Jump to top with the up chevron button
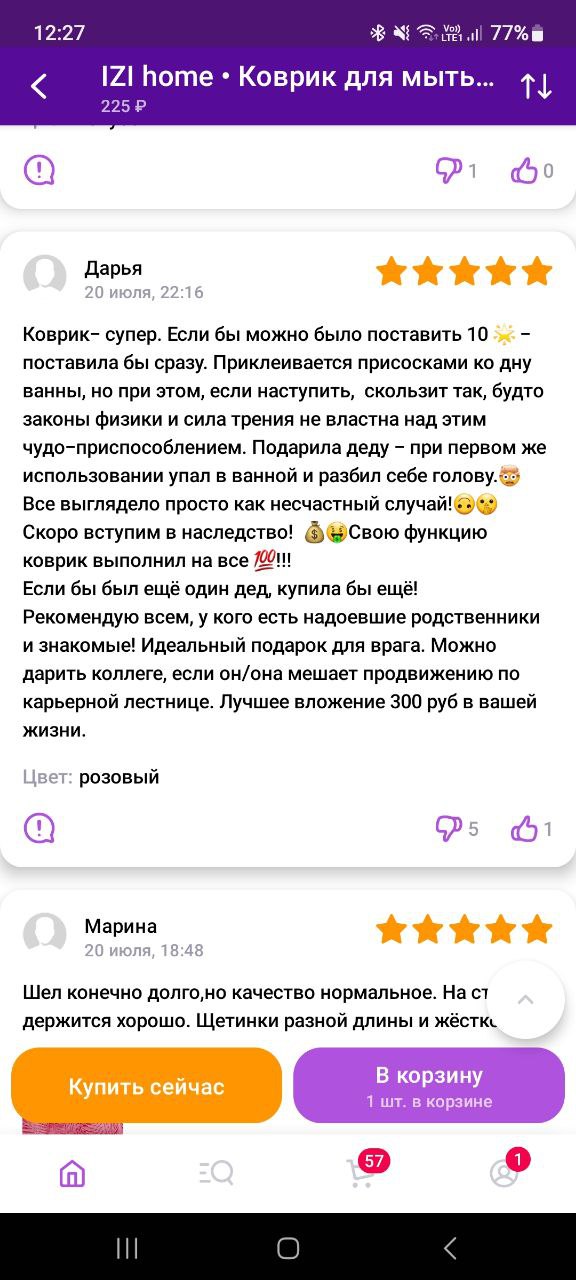 (526, 1000)
